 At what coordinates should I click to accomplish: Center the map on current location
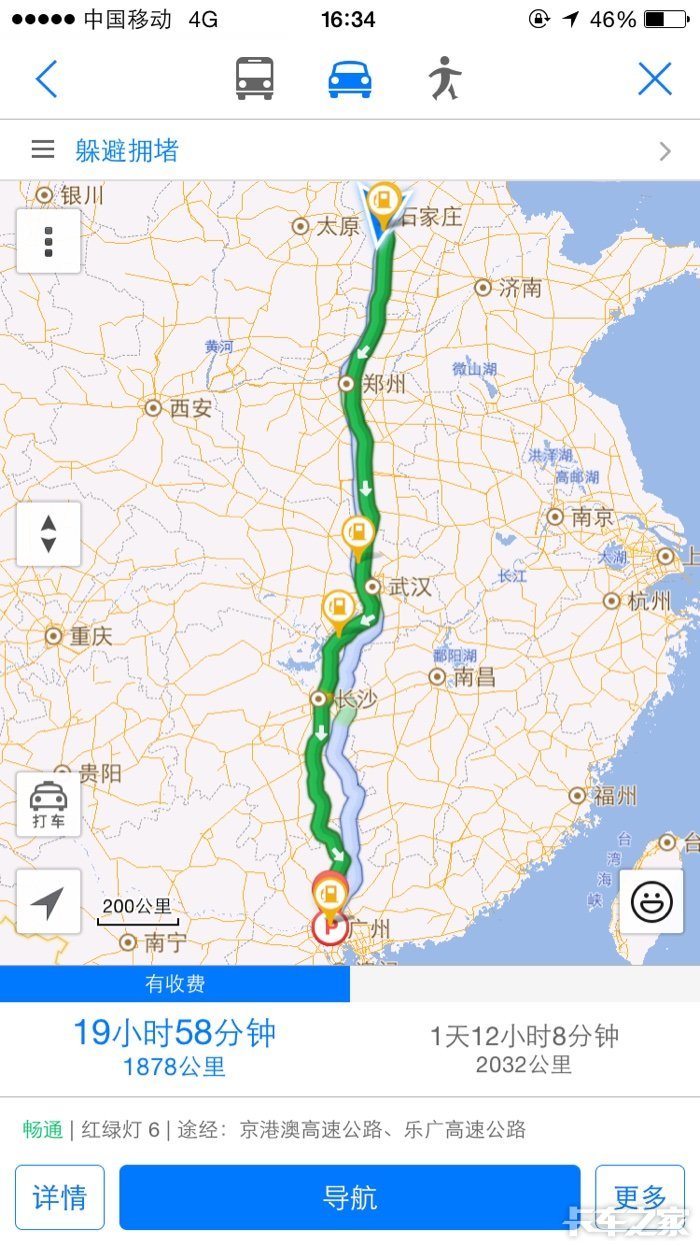point(48,902)
